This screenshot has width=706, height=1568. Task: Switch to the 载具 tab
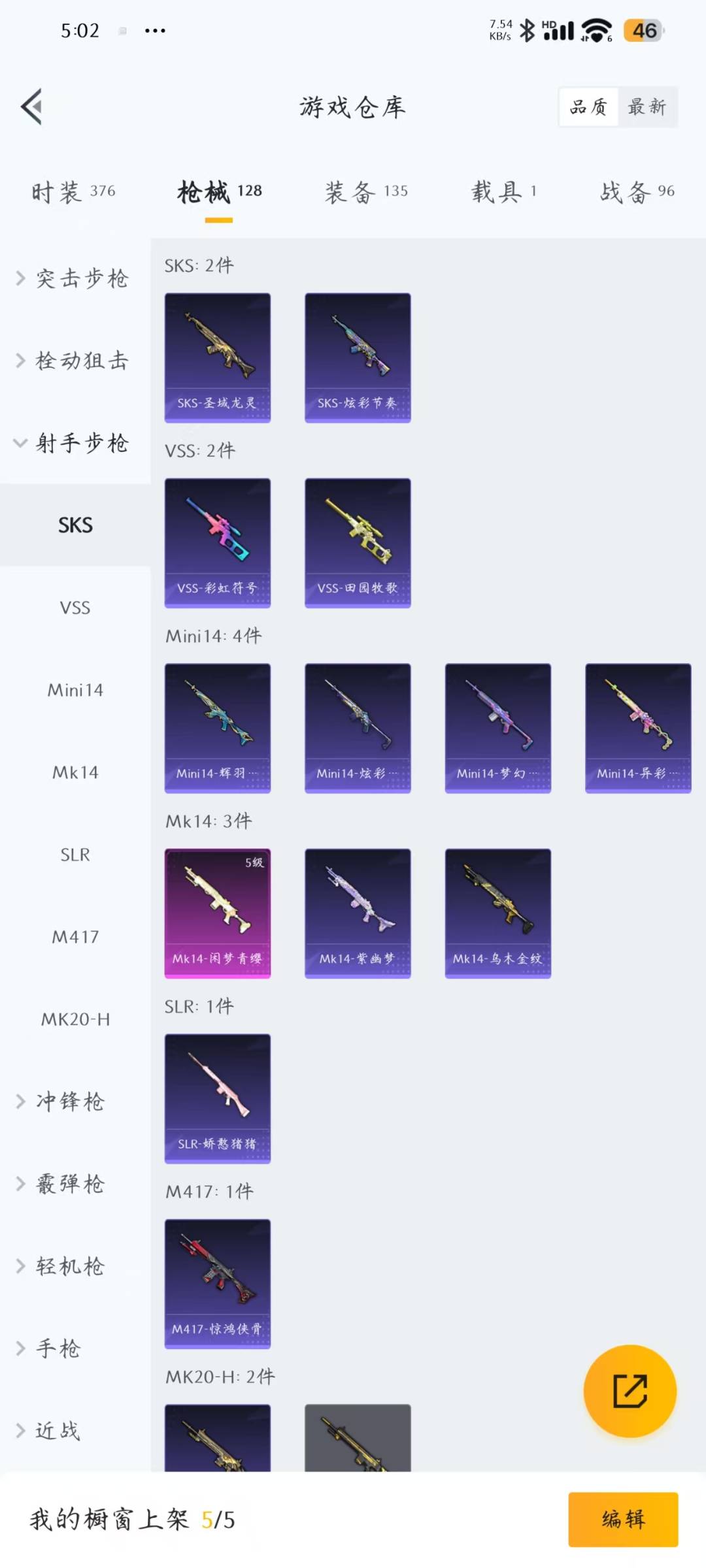(x=504, y=192)
